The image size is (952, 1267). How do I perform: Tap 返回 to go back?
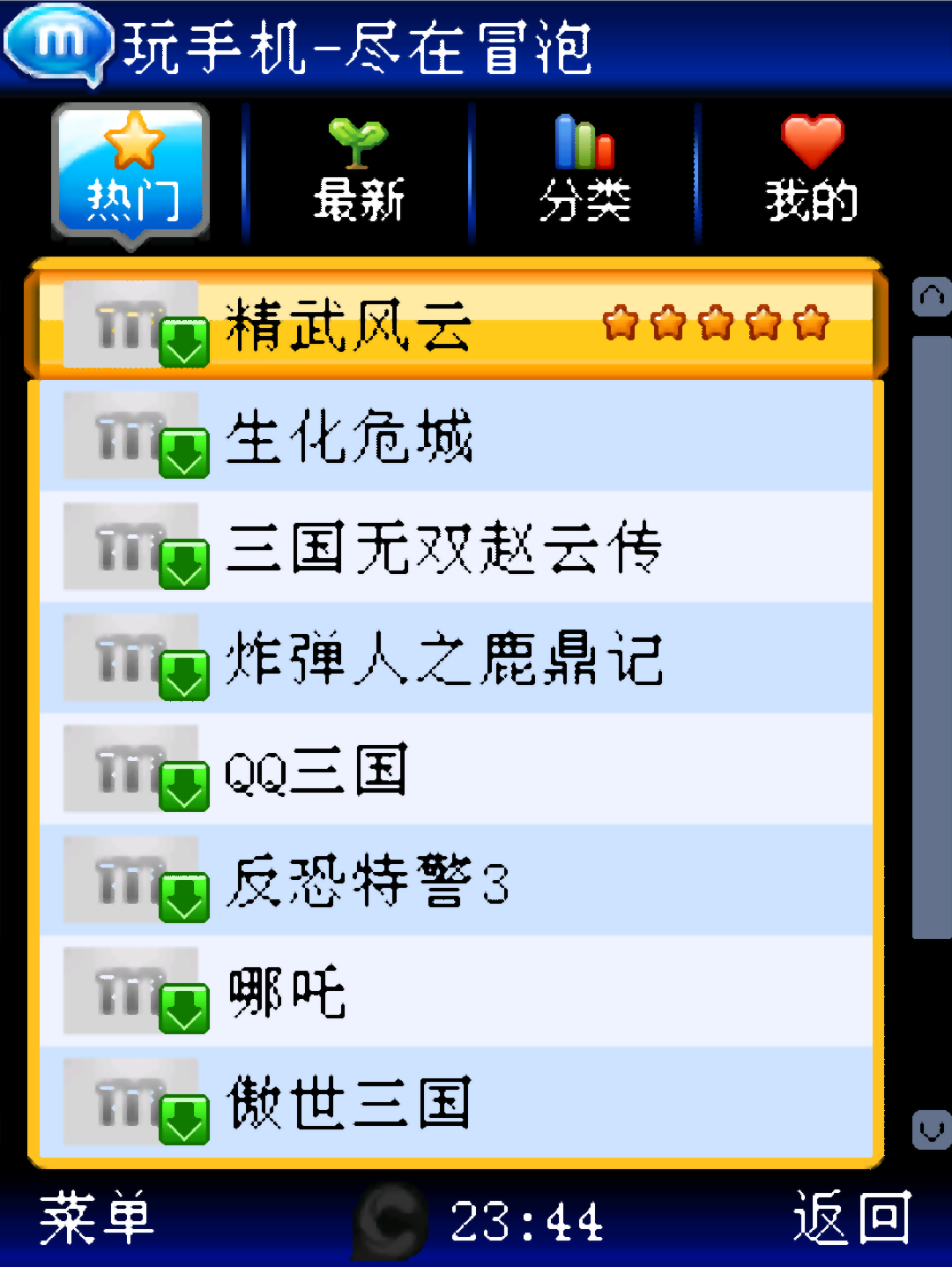point(851,1219)
